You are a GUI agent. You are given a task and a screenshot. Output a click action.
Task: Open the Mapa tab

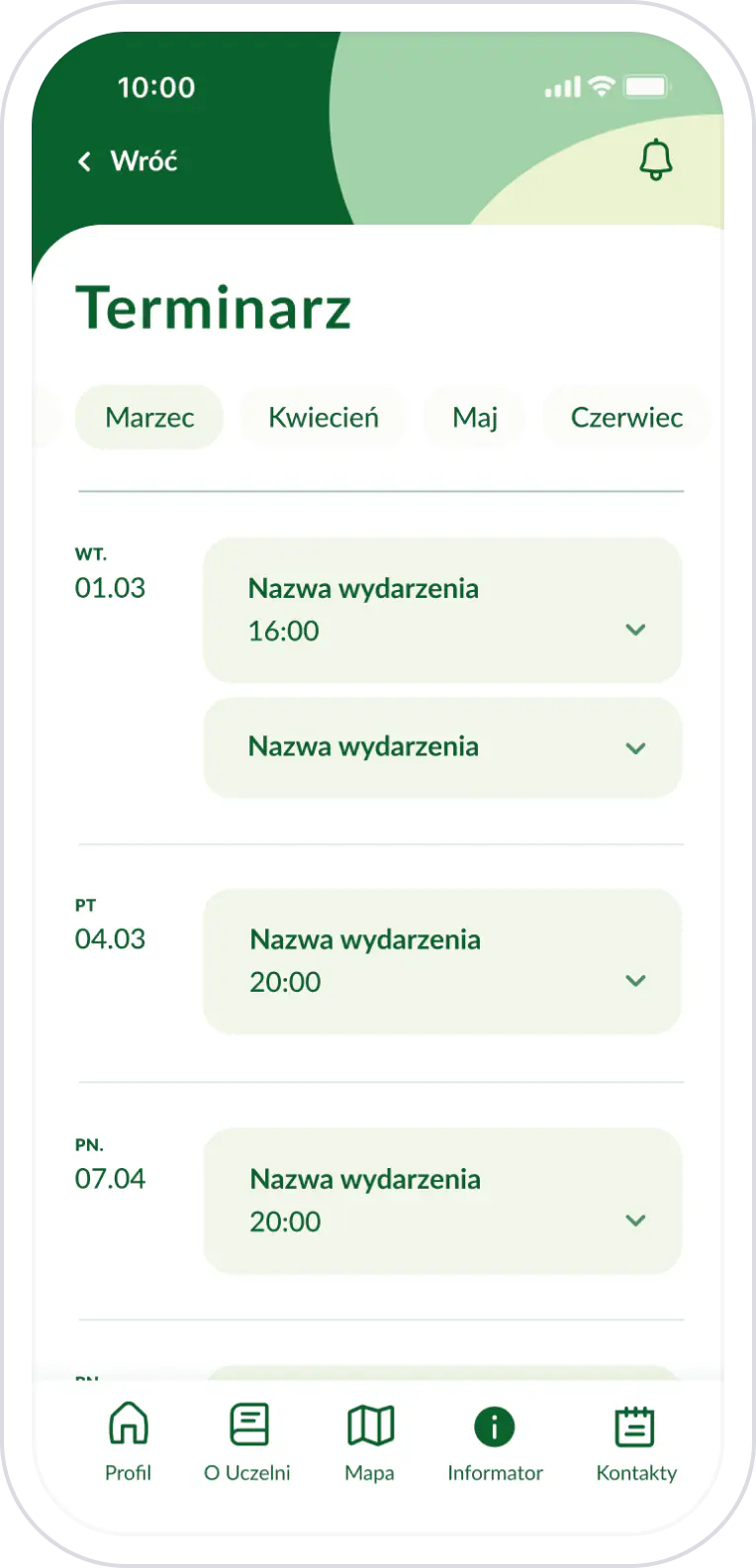coord(370,1441)
